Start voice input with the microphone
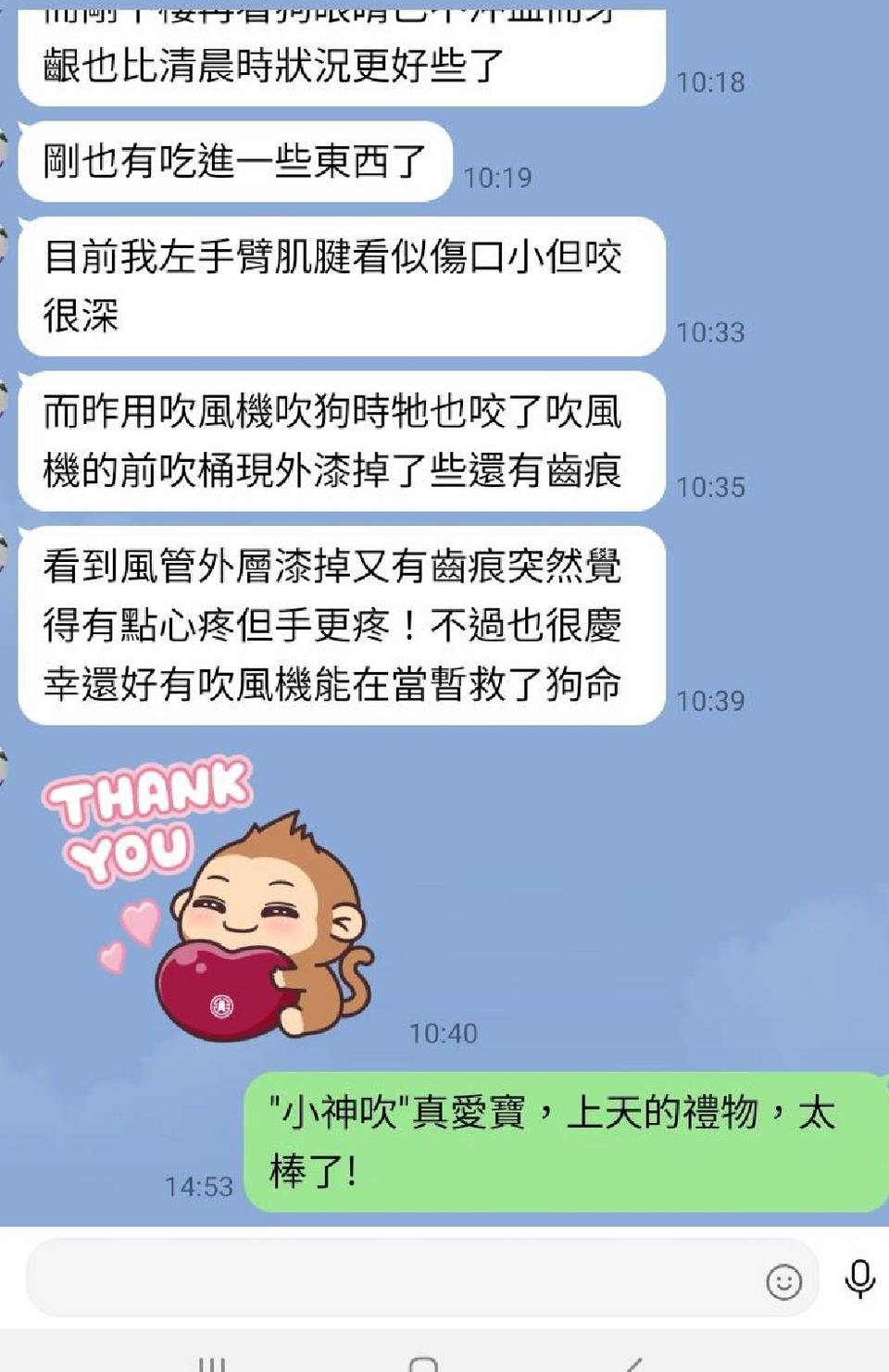This screenshot has height=1372, width=889. coord(859,1279)
